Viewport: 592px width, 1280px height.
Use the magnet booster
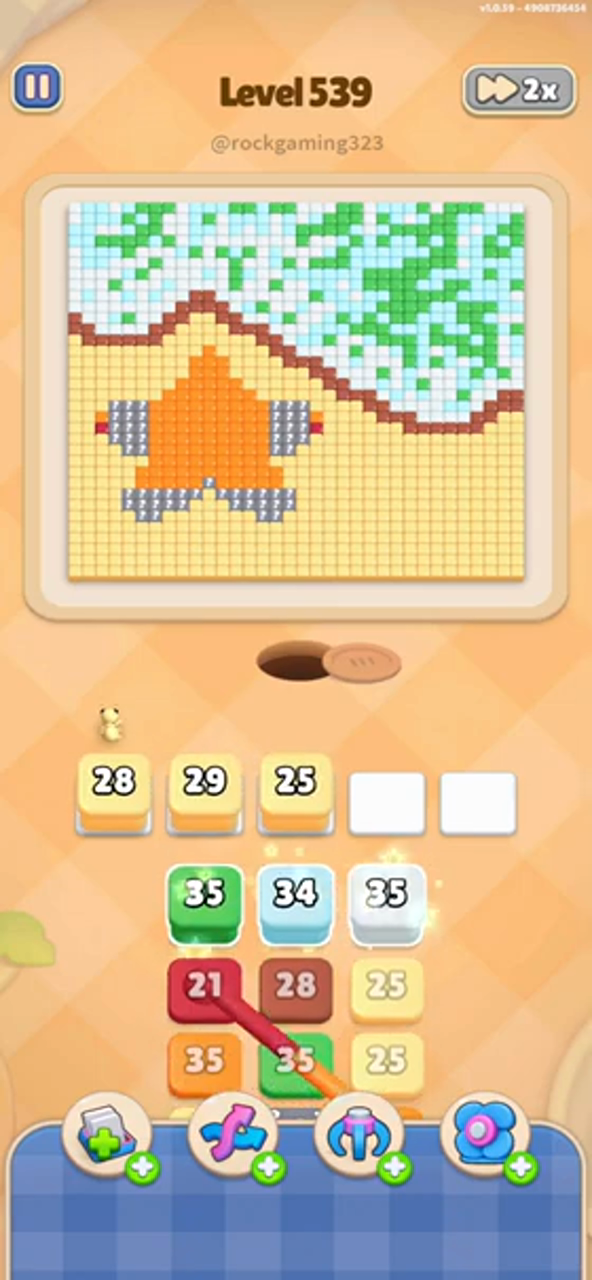coord(360,1136)
